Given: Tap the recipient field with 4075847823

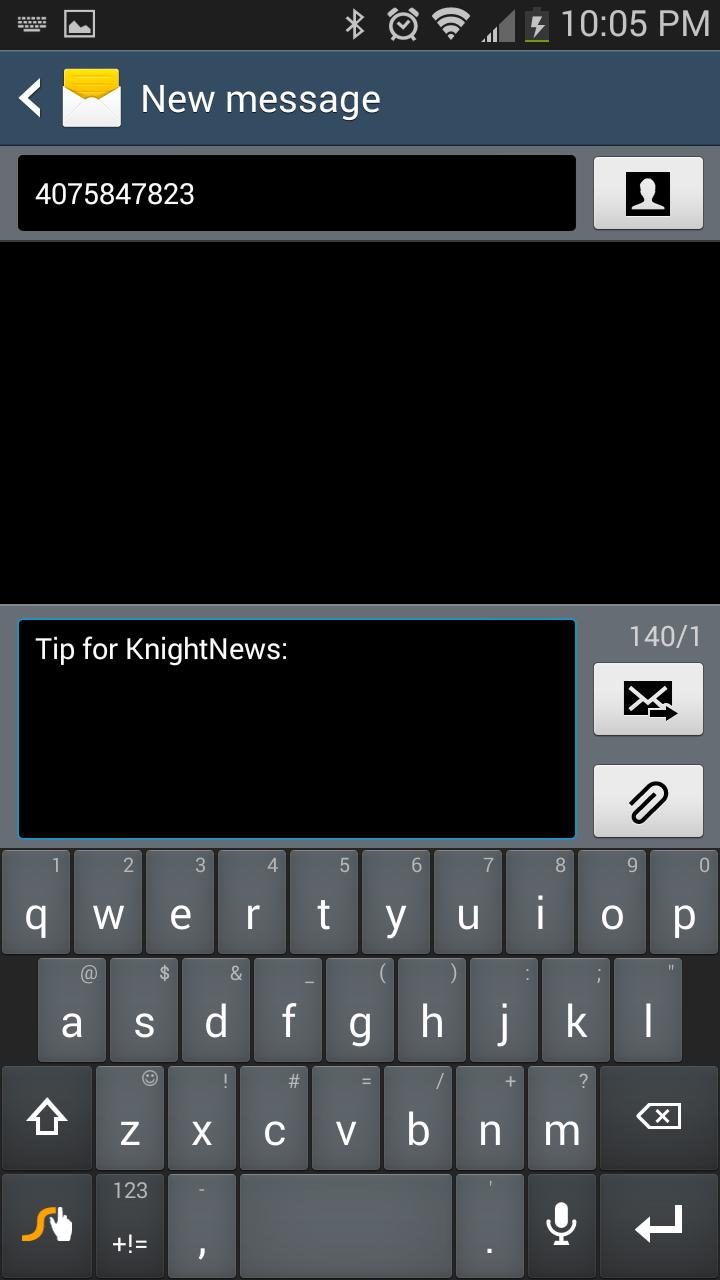Looking at the screenshot, I should (296, 193).
